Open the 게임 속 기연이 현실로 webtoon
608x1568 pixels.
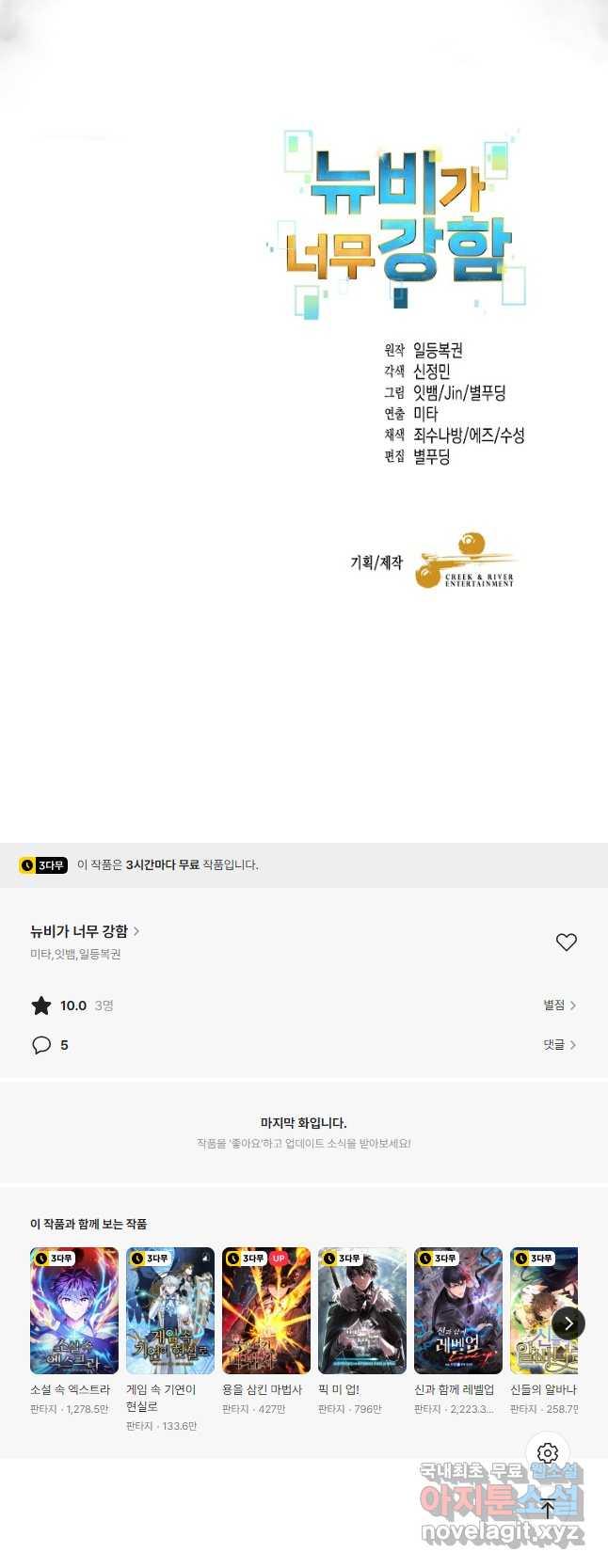coord(170,1310)
